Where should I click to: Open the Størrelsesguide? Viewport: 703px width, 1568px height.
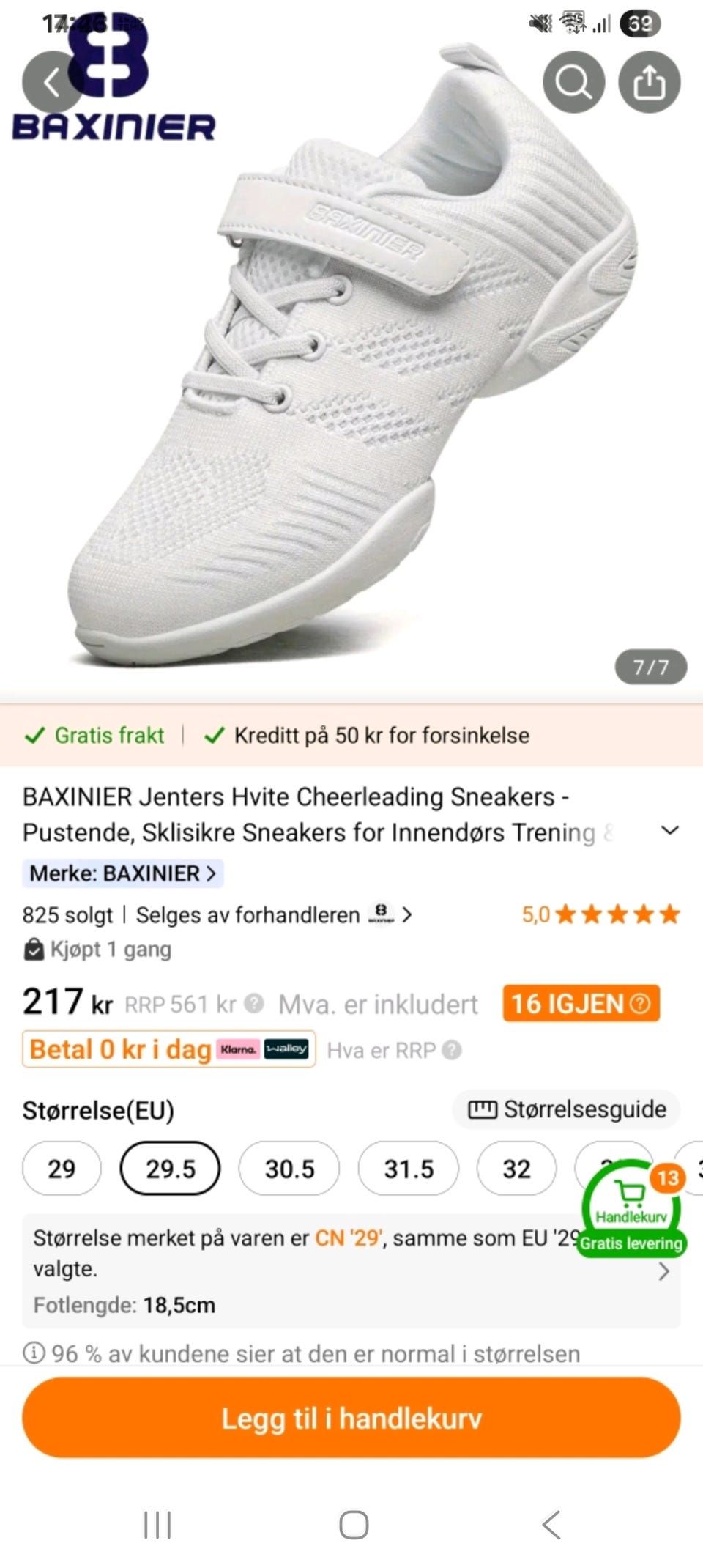(568, 1109)
